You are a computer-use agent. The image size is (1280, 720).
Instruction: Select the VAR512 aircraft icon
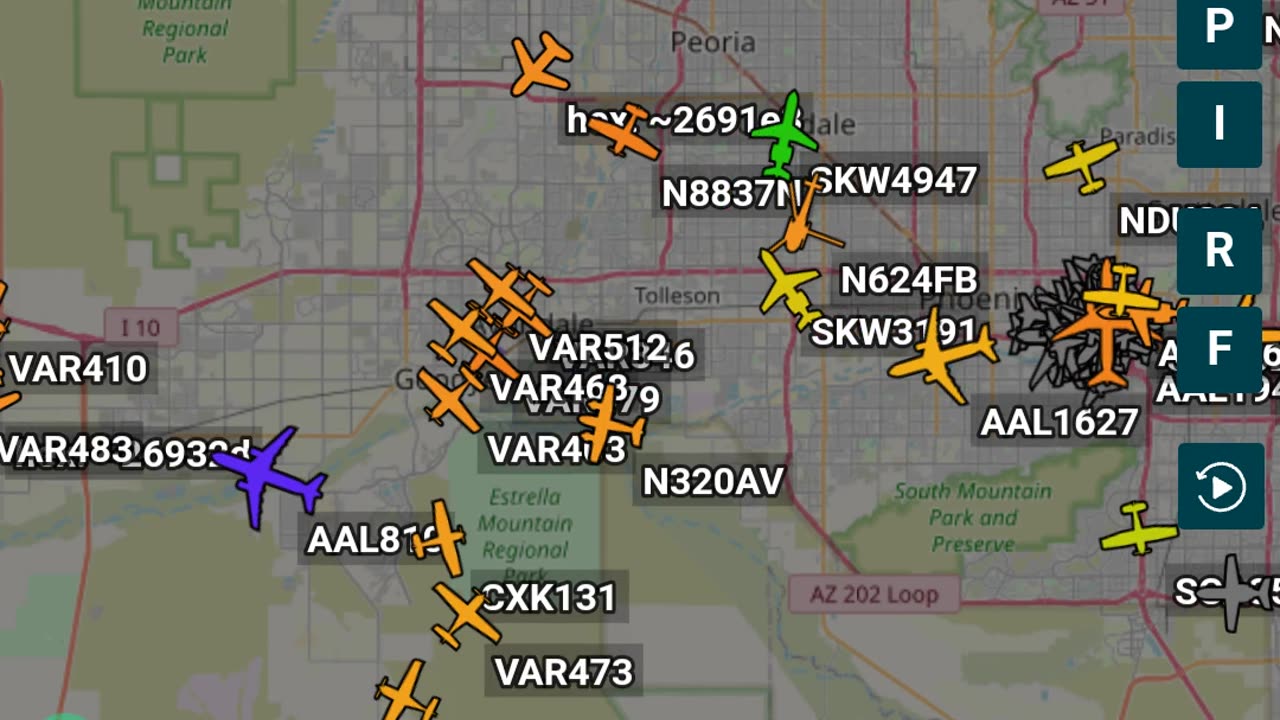click(510, 293)
